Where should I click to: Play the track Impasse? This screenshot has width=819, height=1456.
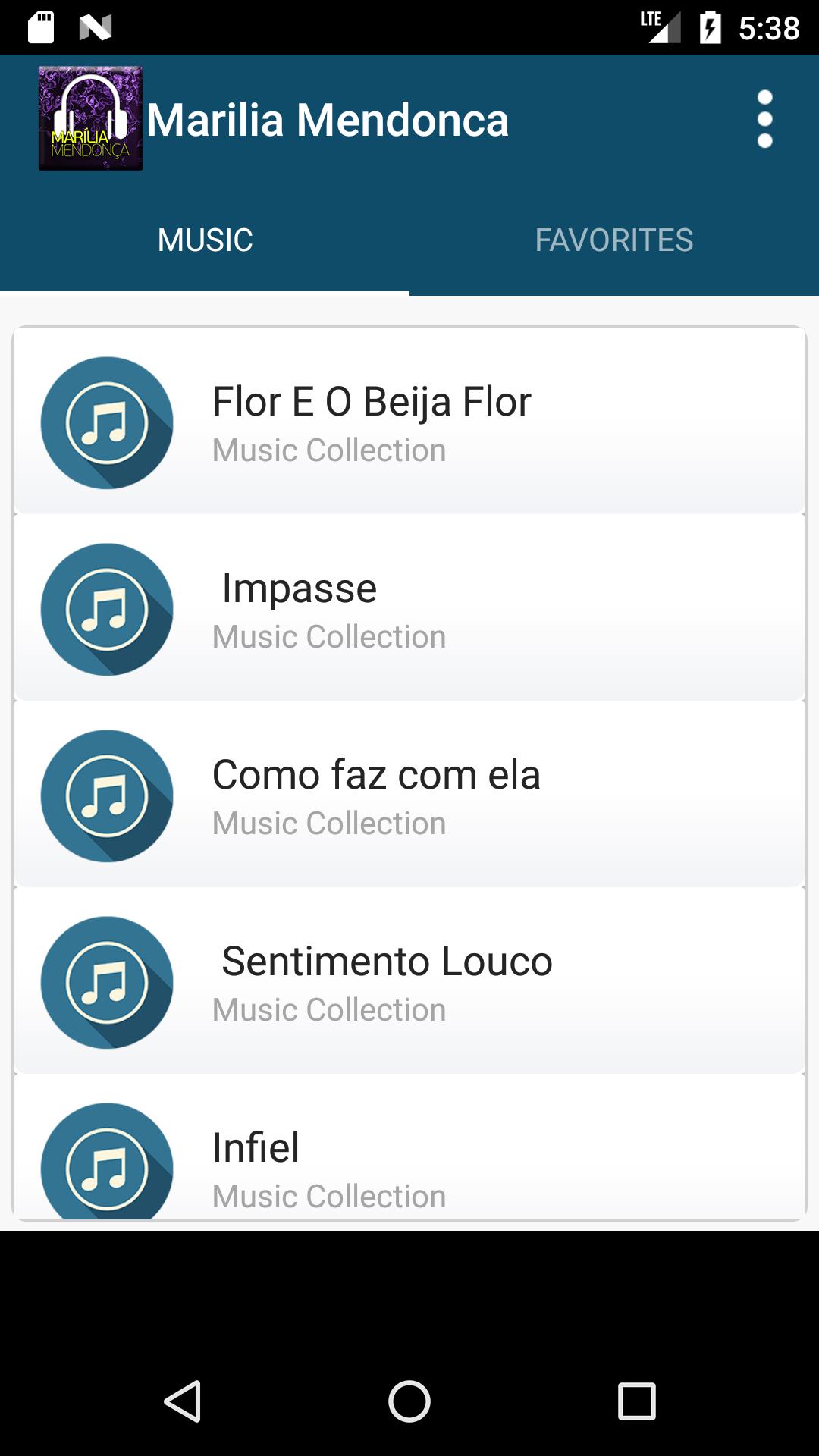[409, 607]
